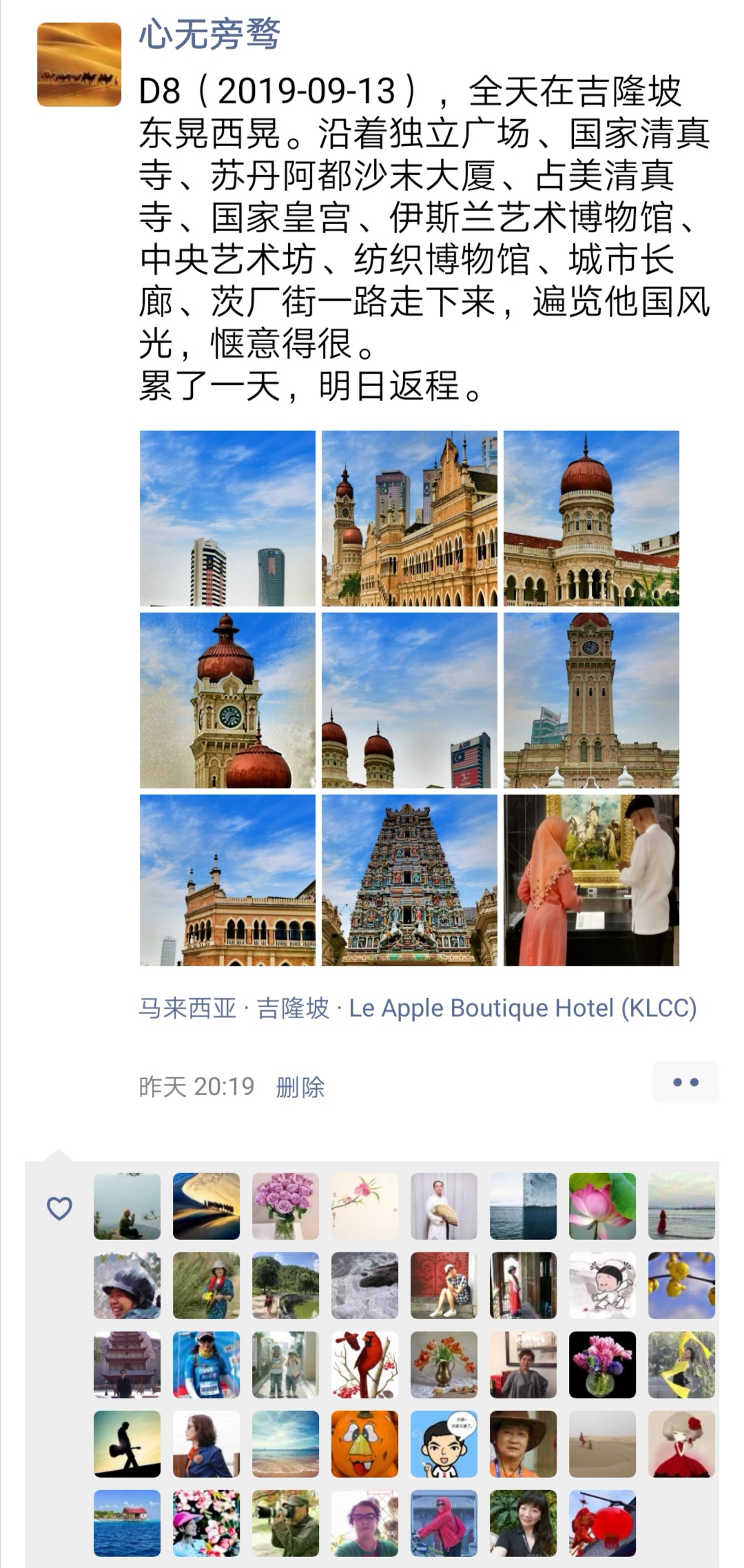Open the arched colonial building corner photo
Image resolution: width=744 pixels, height=1568 pixels.
point(227,880)
